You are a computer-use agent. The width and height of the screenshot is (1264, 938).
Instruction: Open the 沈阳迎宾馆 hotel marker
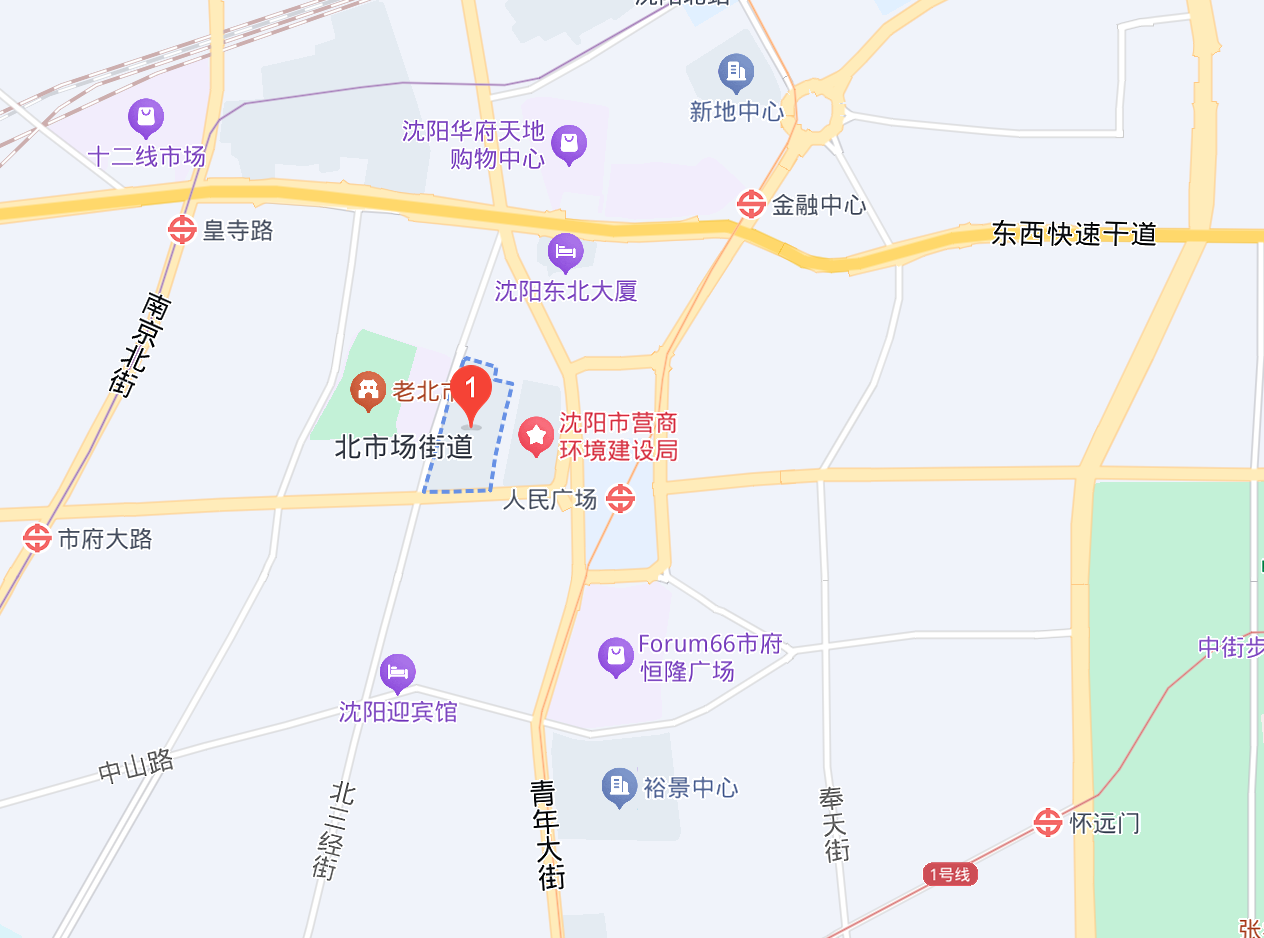398,673
